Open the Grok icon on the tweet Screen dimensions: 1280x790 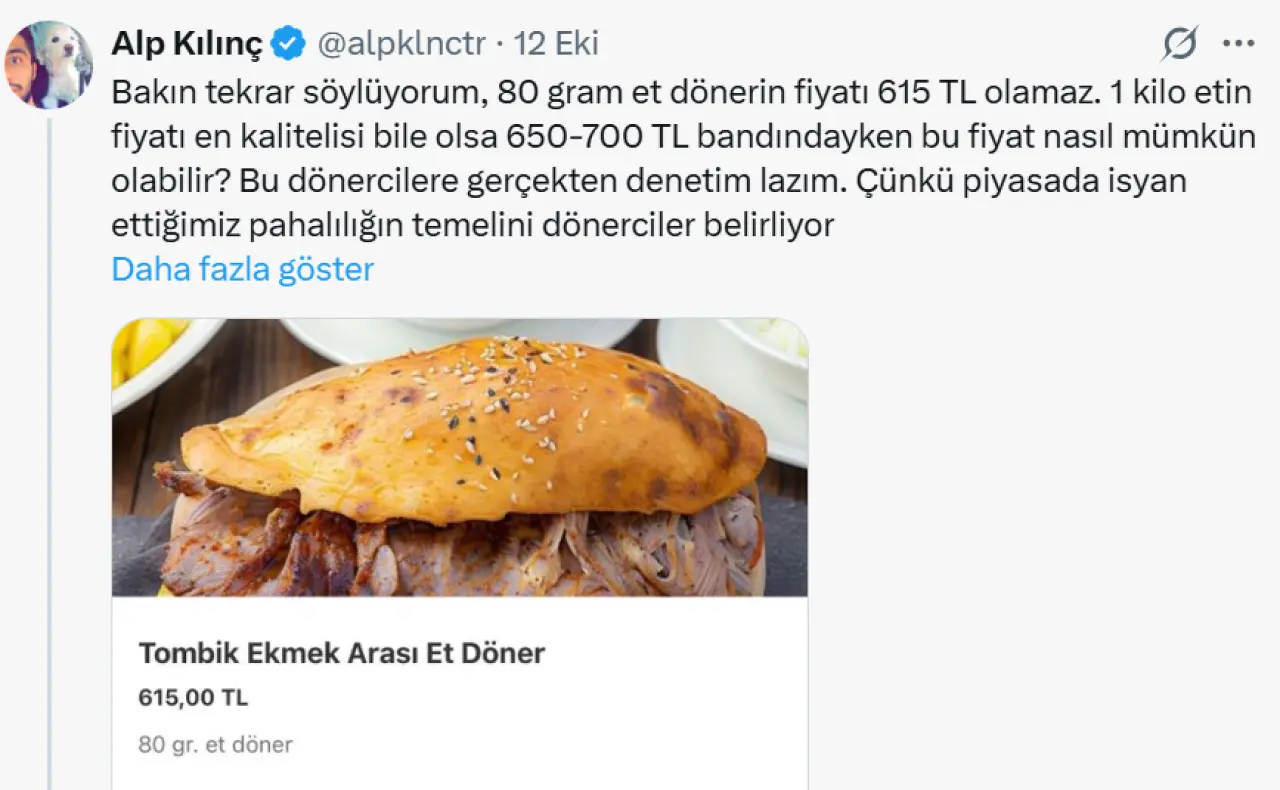(x=1180, y=44)
